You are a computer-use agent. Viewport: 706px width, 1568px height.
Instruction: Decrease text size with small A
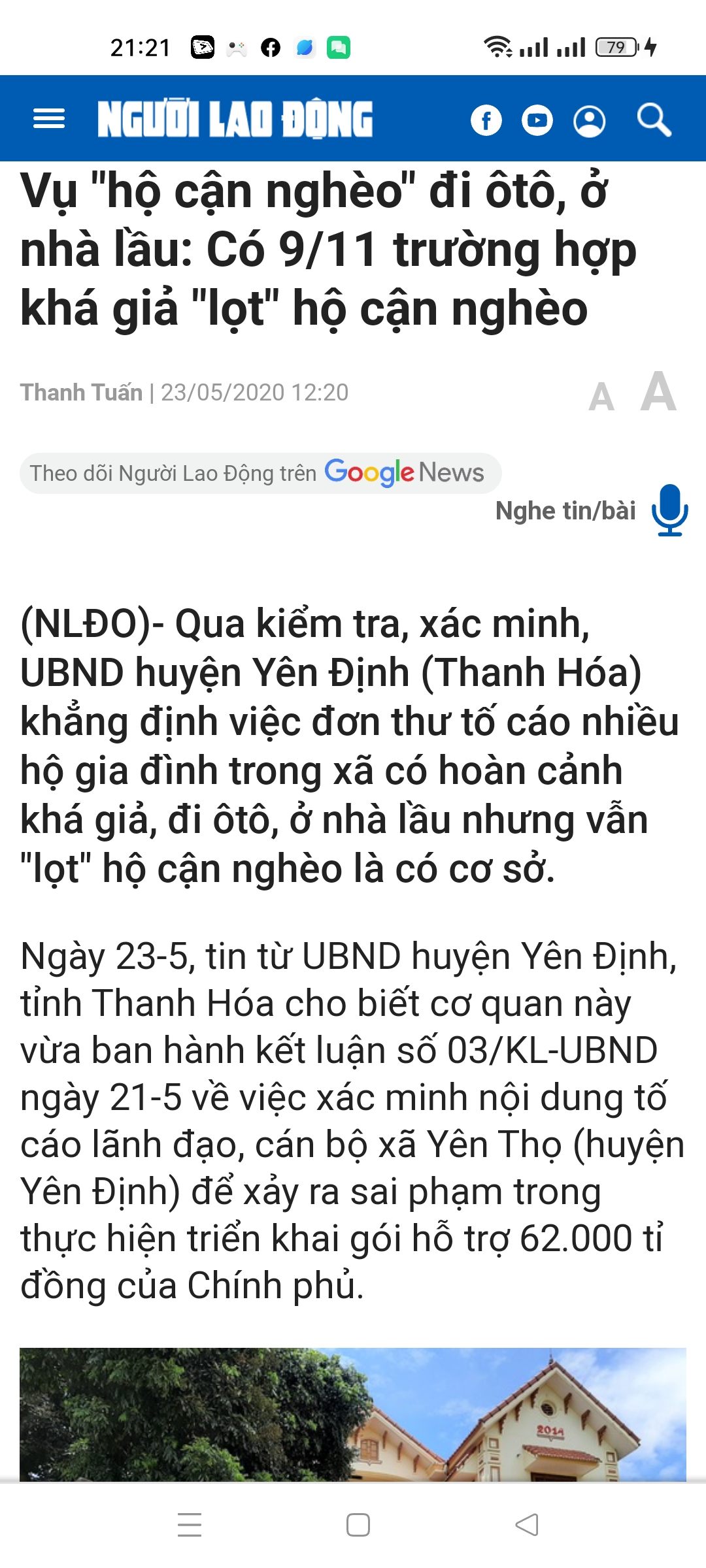coord(601,397)
